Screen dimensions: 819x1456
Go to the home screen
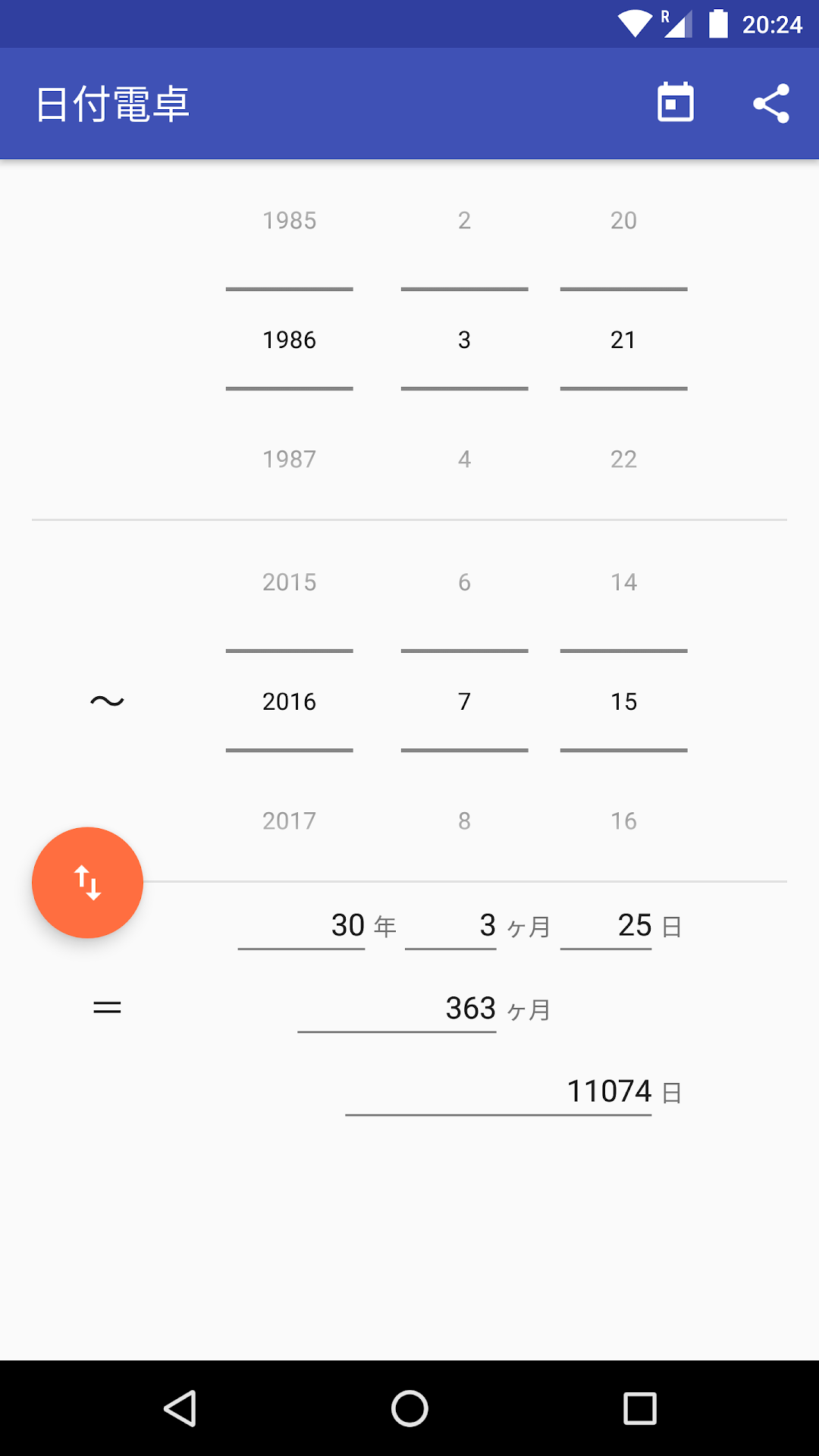point(409,1408)
